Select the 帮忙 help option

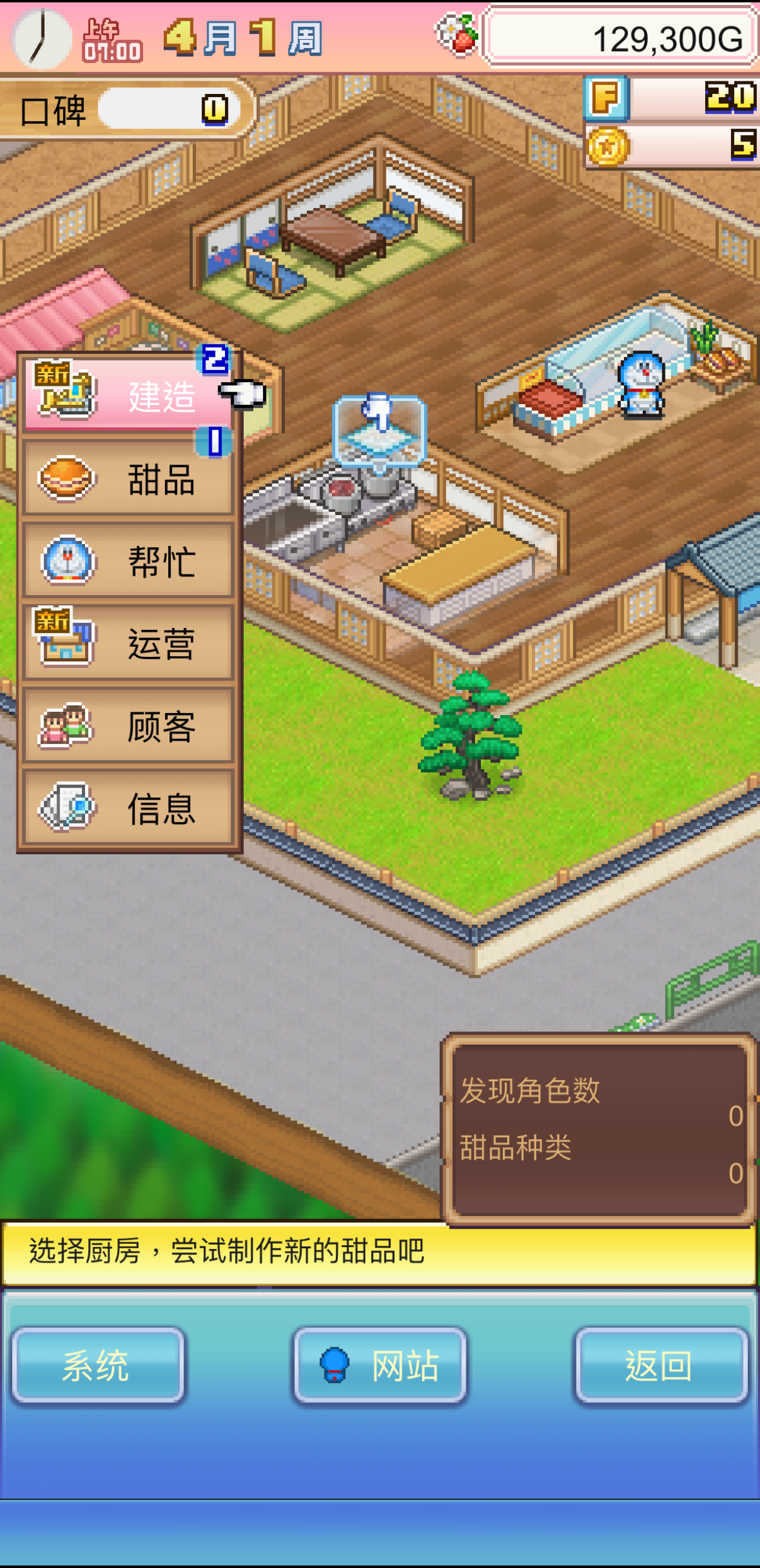[x=128, y=560]
